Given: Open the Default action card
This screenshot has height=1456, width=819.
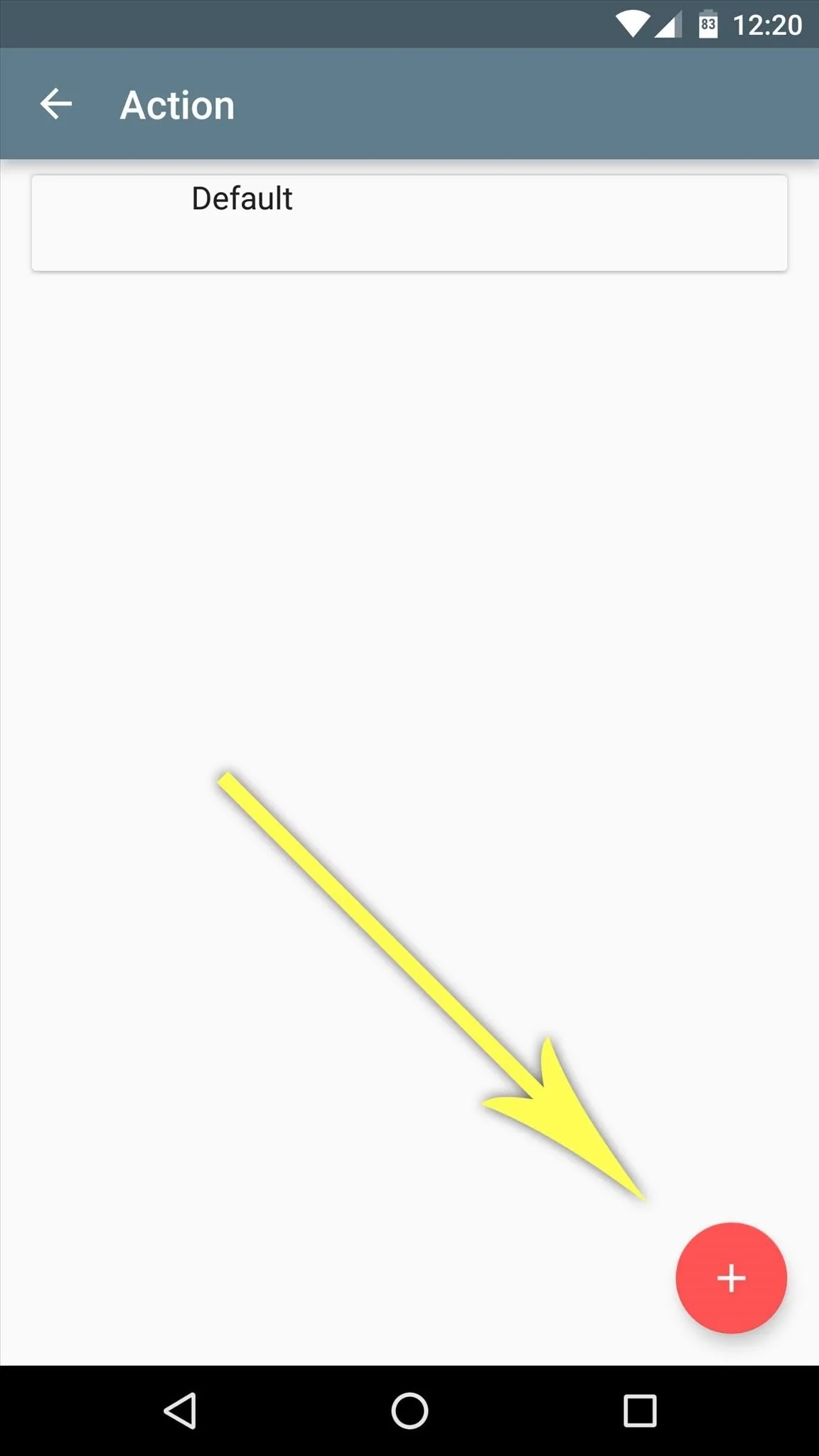Looking at the screenshot, I should [409, 223].
